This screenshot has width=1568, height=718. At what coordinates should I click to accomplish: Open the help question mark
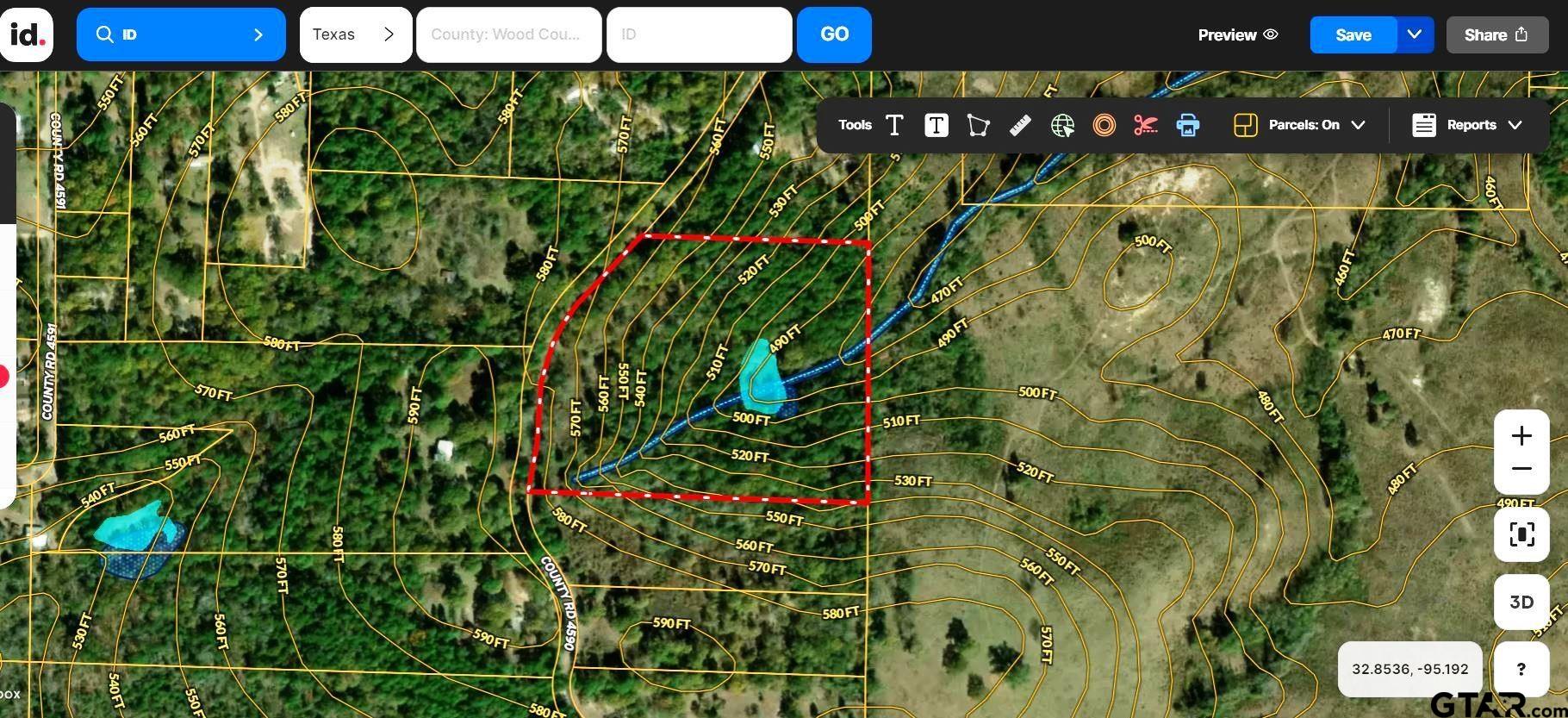1521,669
